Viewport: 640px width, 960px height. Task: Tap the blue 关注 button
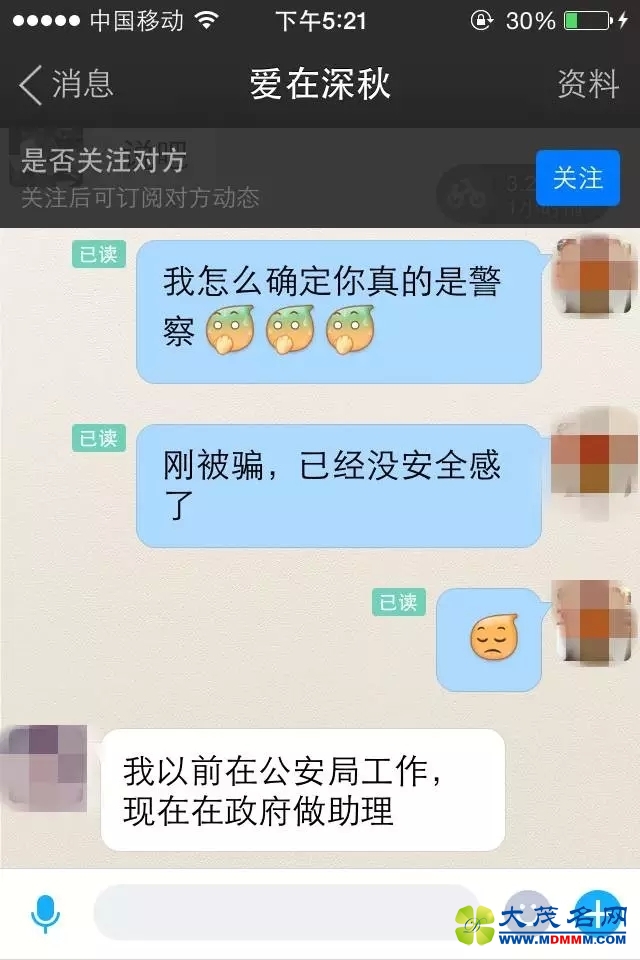point(577,178)
